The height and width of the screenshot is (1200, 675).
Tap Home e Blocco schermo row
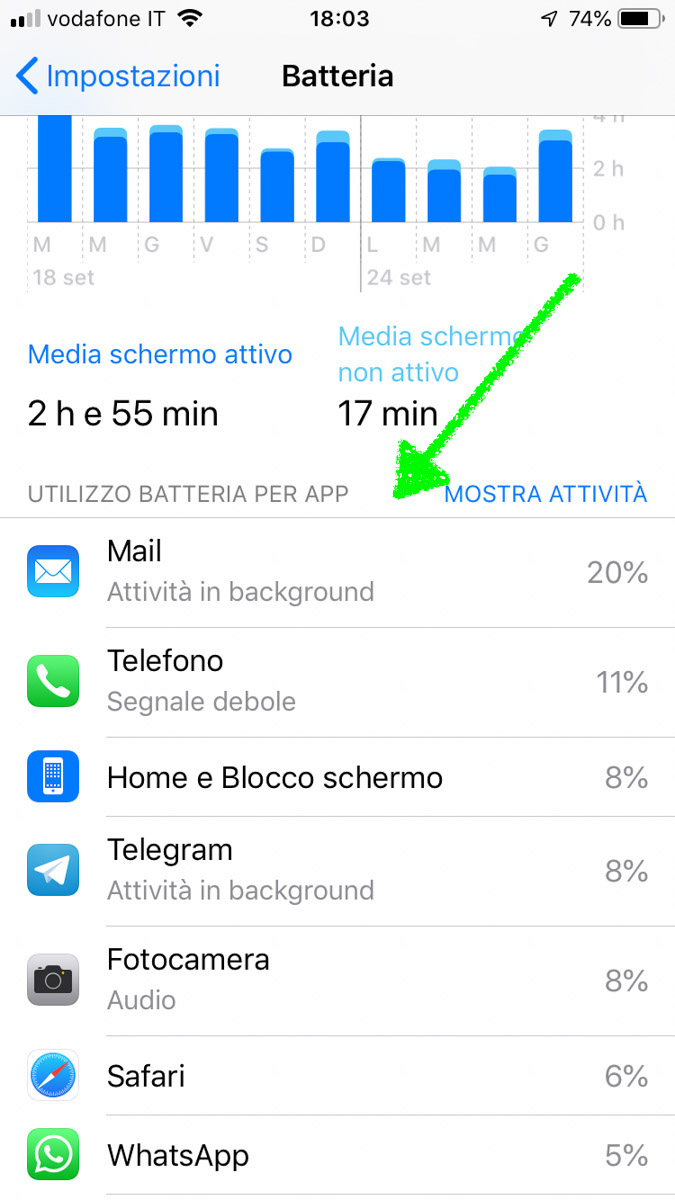point(337,777)
